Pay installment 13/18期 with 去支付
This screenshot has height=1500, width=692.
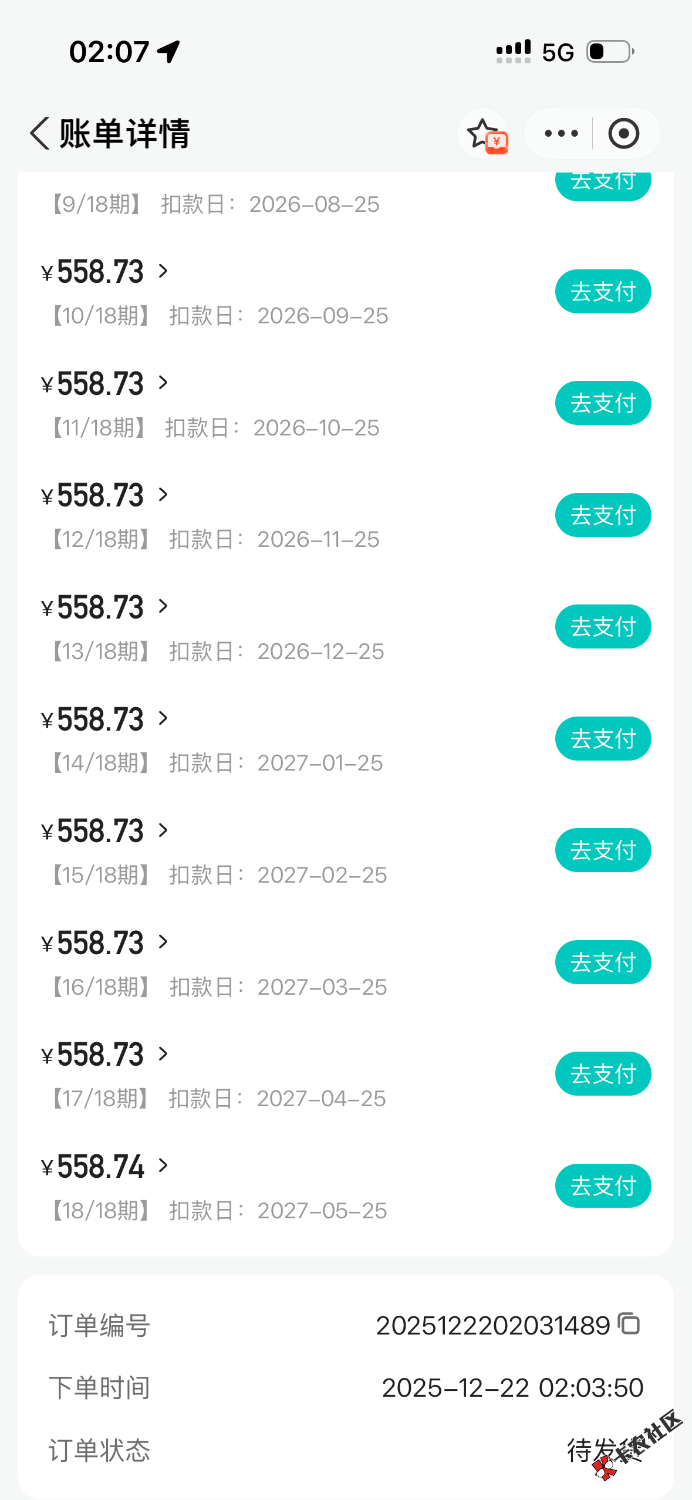(603, 627)
